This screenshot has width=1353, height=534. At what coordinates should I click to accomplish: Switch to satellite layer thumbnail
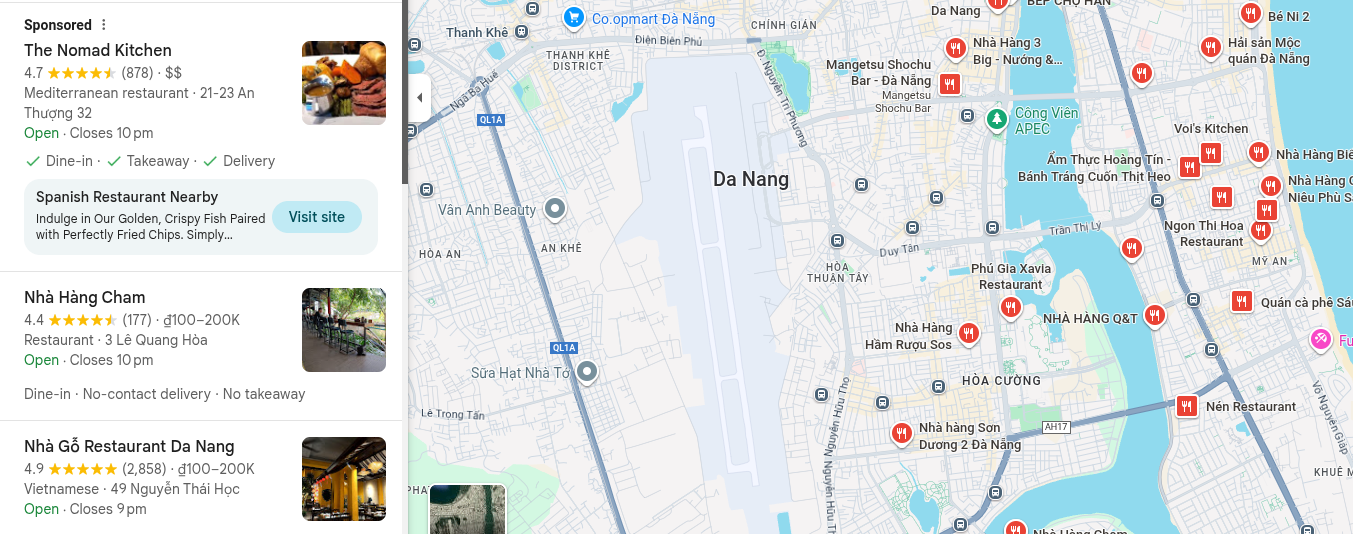(x=467, y=510)
